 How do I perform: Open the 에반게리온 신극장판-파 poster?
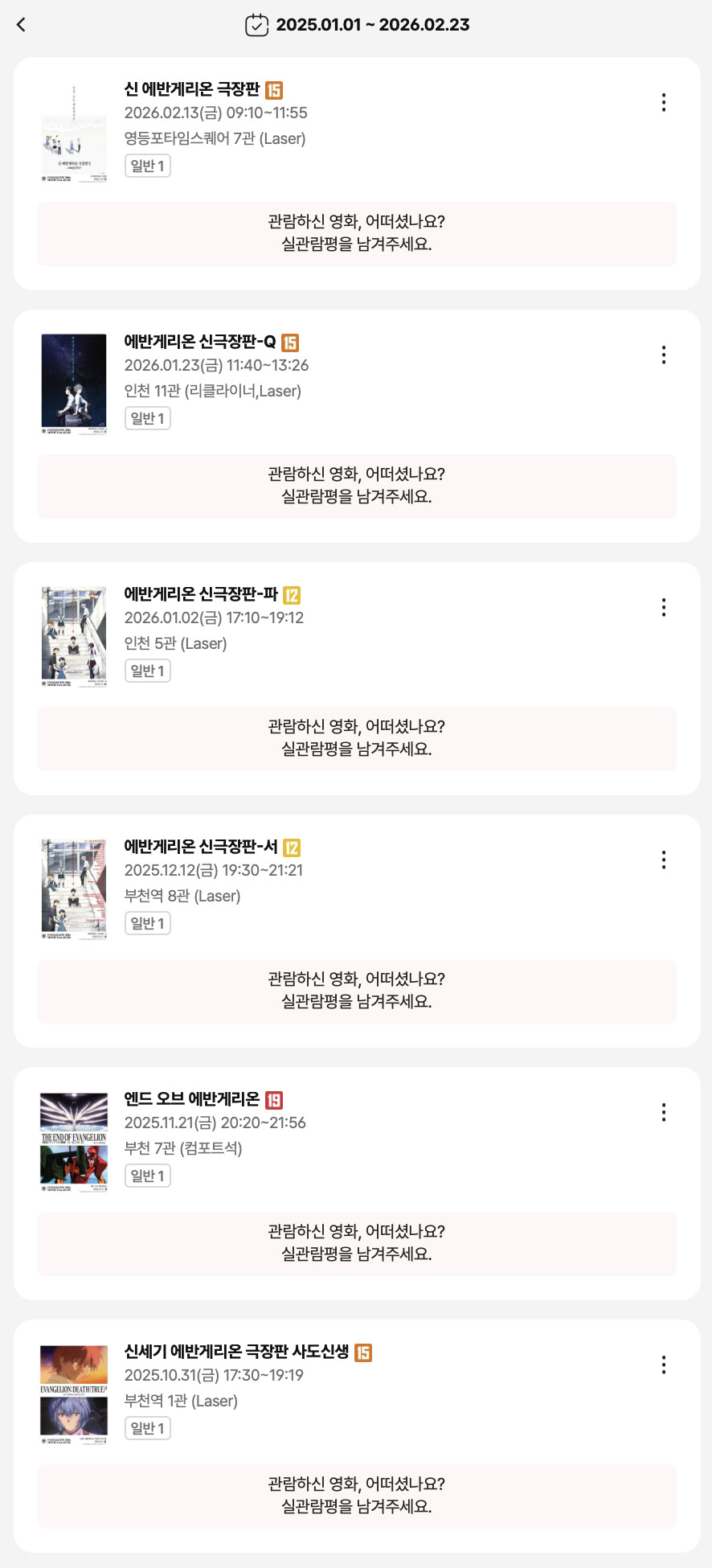74,637
